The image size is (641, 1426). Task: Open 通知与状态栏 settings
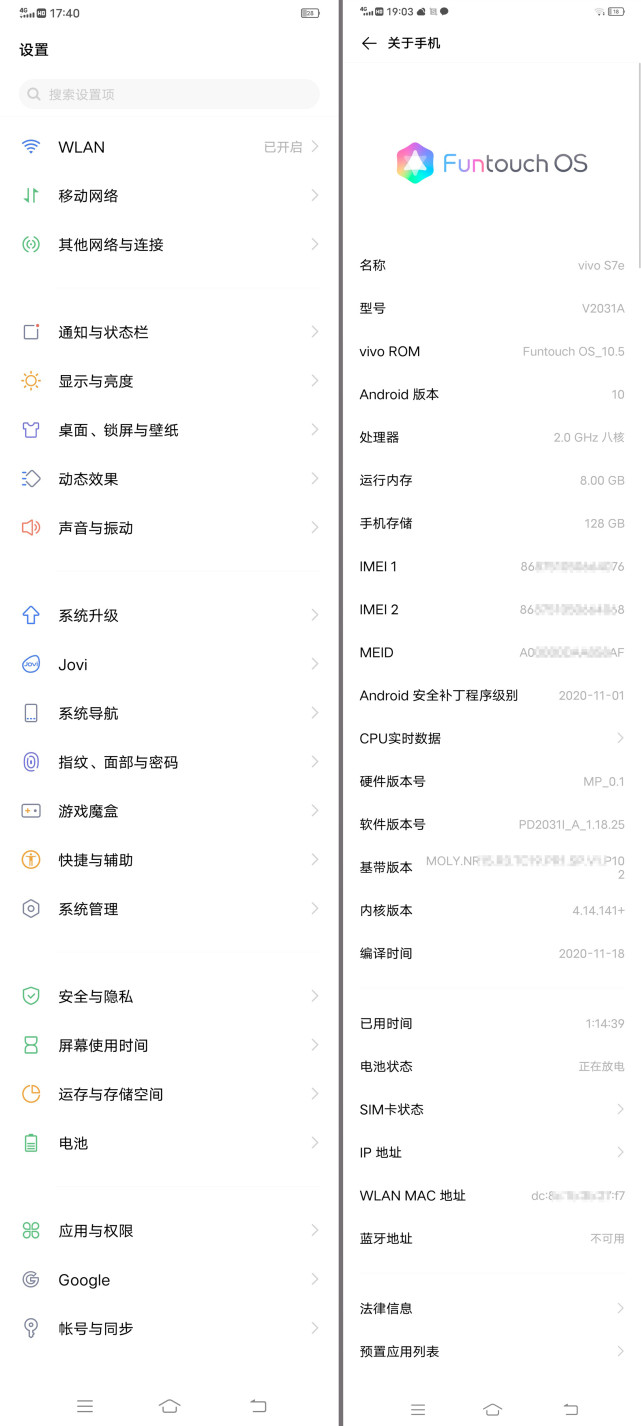coord(169,332)
